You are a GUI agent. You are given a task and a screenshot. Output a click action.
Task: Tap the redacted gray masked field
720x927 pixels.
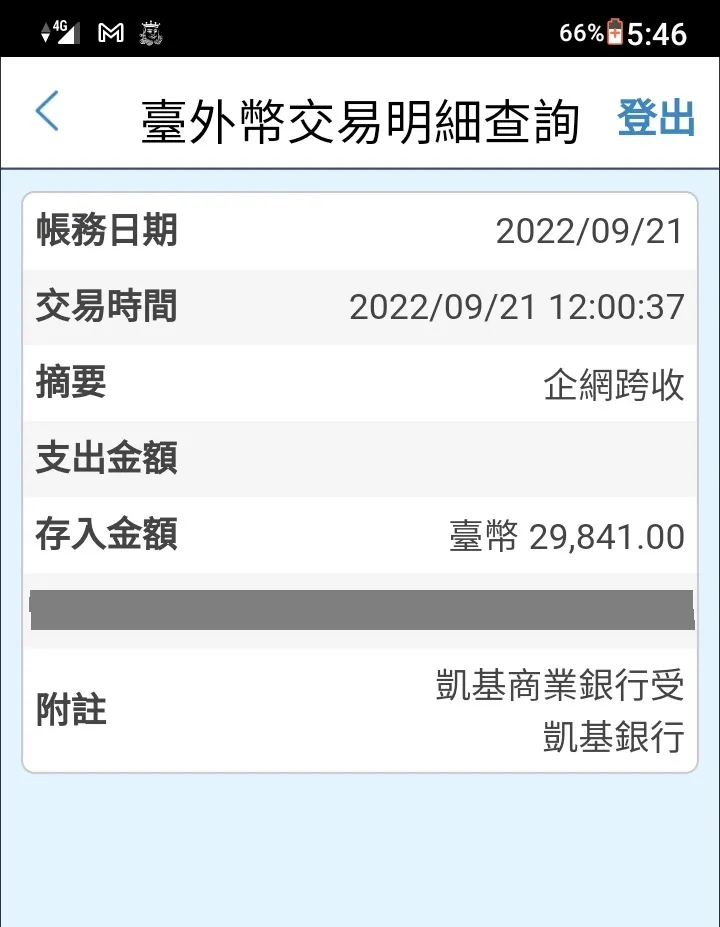click(360, 610)
